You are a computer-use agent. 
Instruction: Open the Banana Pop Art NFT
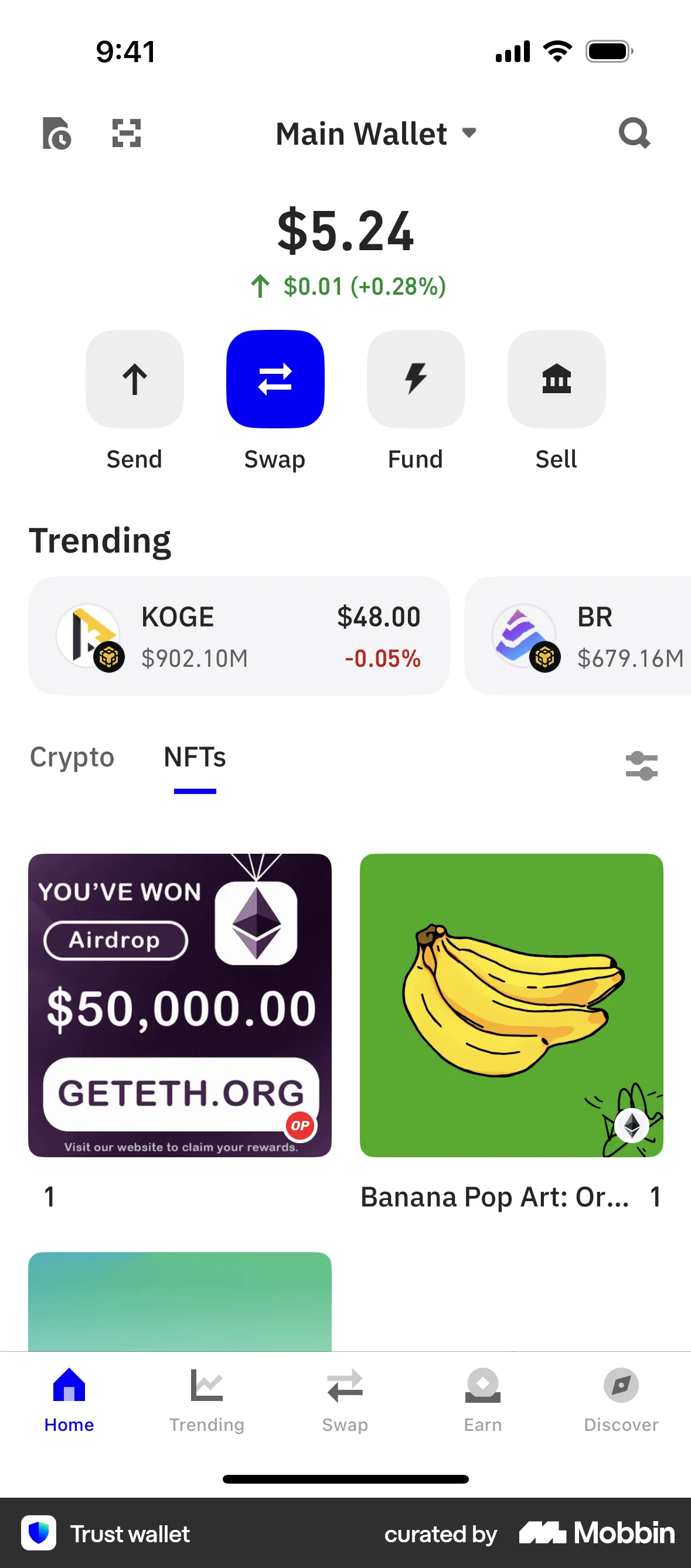(x=511, y=1006)
